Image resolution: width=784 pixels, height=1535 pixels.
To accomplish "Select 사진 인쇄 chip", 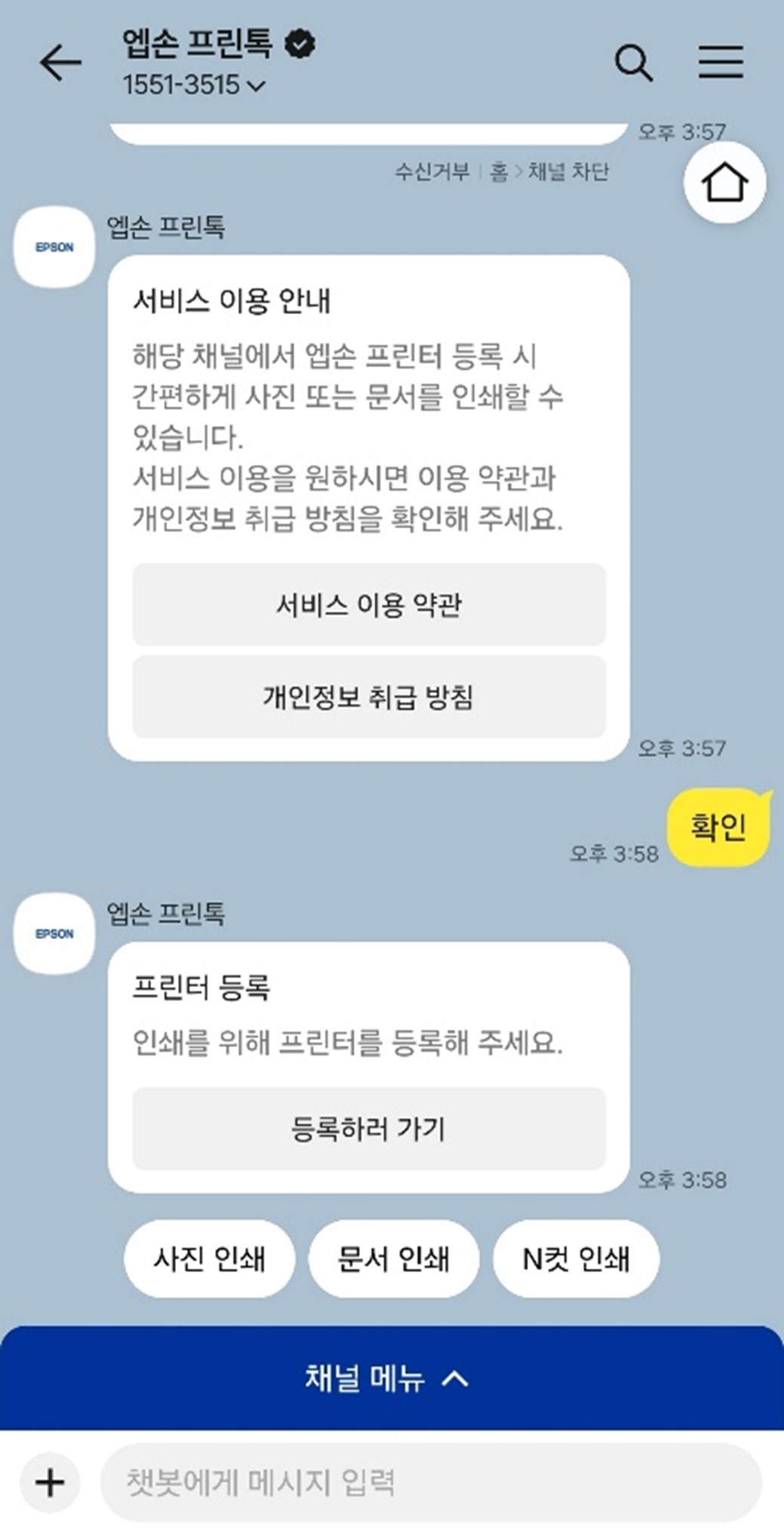I will point(209,1259).
